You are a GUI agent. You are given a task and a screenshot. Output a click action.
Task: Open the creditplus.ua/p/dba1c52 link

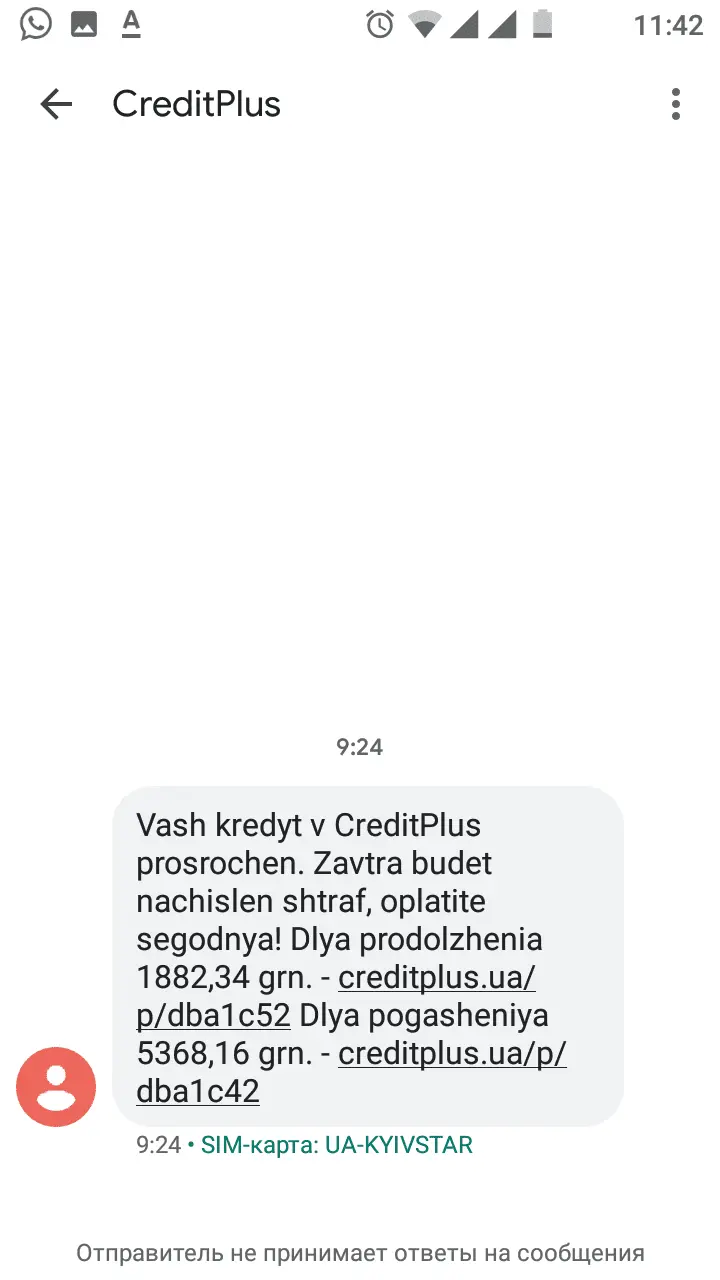click(437, 977)
